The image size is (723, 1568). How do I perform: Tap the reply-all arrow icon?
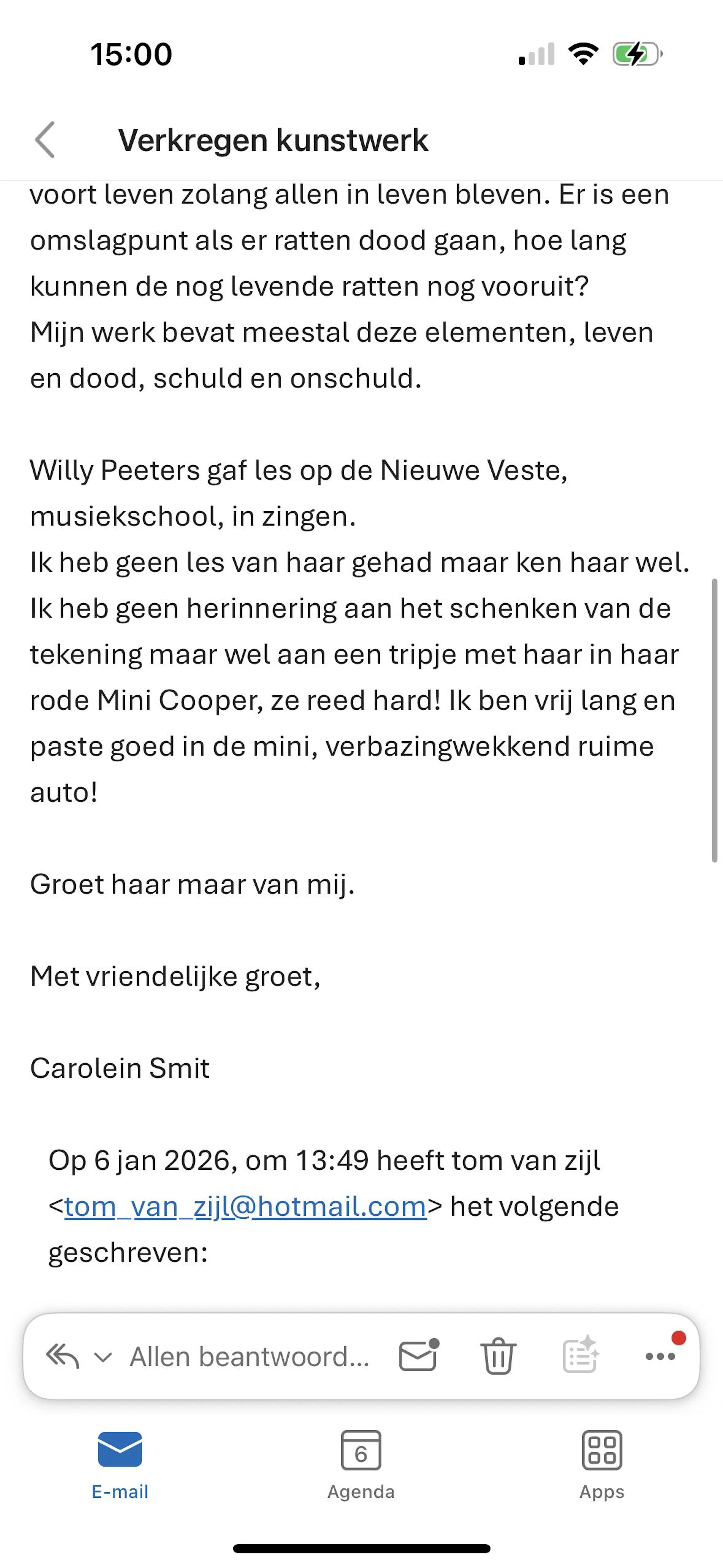click(63, 1356)
